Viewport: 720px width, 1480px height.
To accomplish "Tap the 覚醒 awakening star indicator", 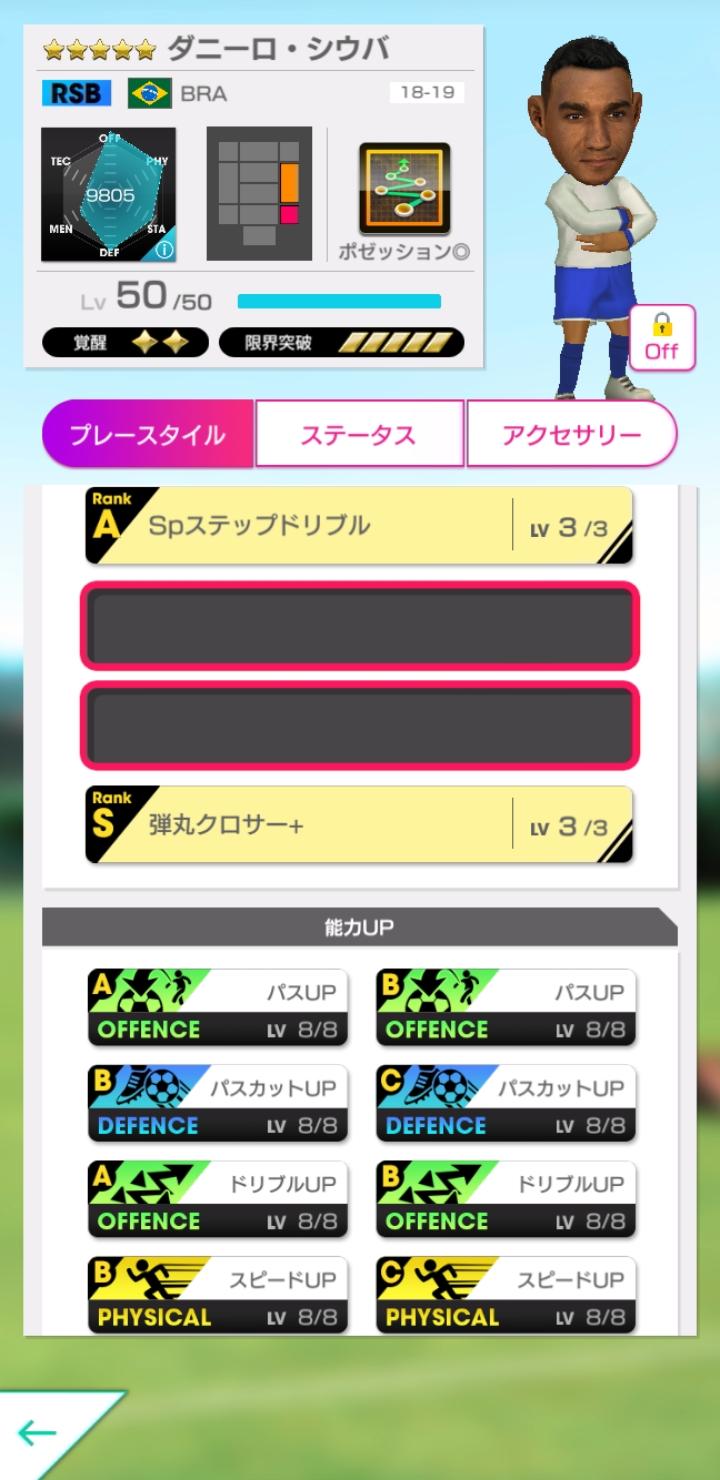I will (x=123, y=341).
